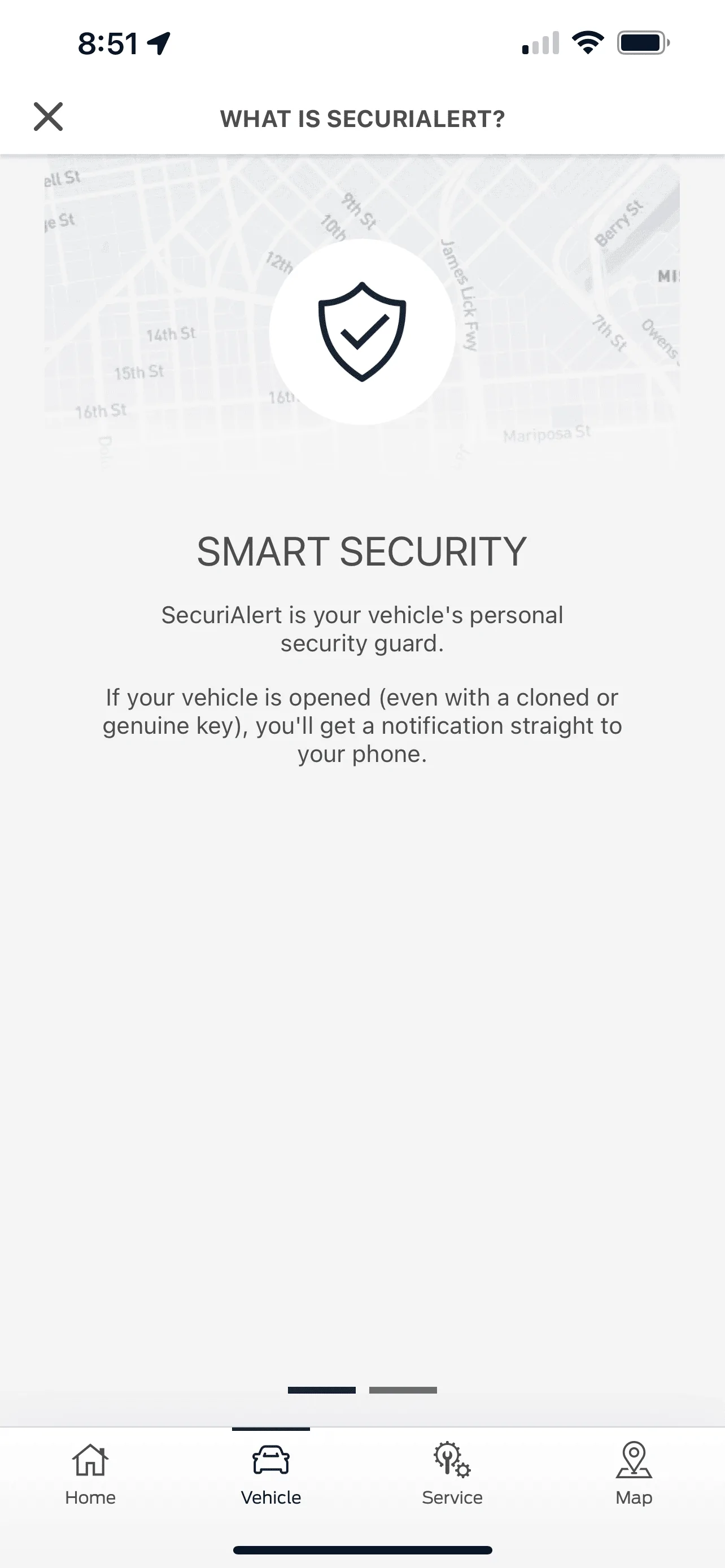Switch to the Home tab
This screenshot has width=725, height=1568.
coord(90,1473)
